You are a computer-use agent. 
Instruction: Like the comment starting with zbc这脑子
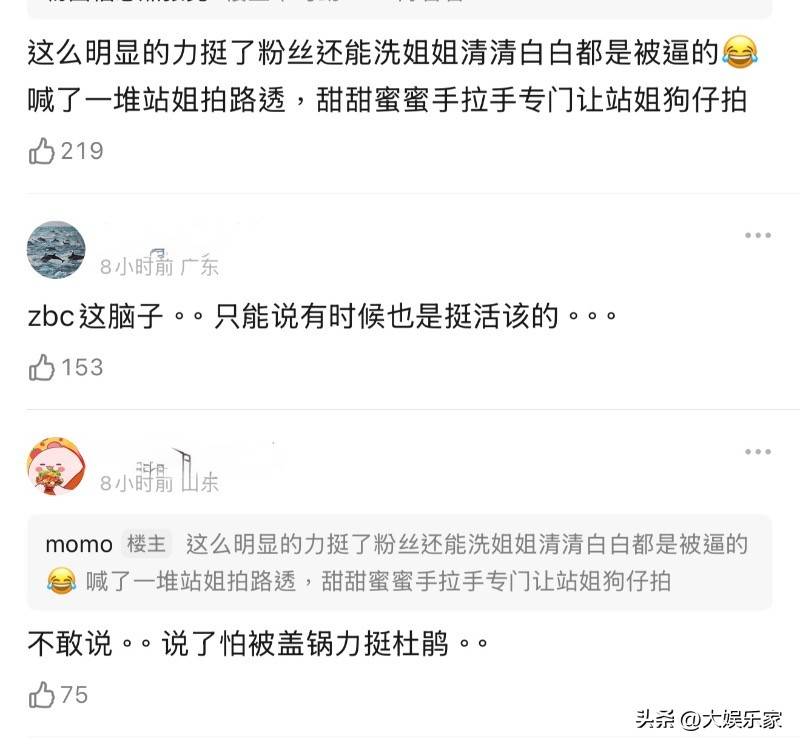[x=42, y=368]
